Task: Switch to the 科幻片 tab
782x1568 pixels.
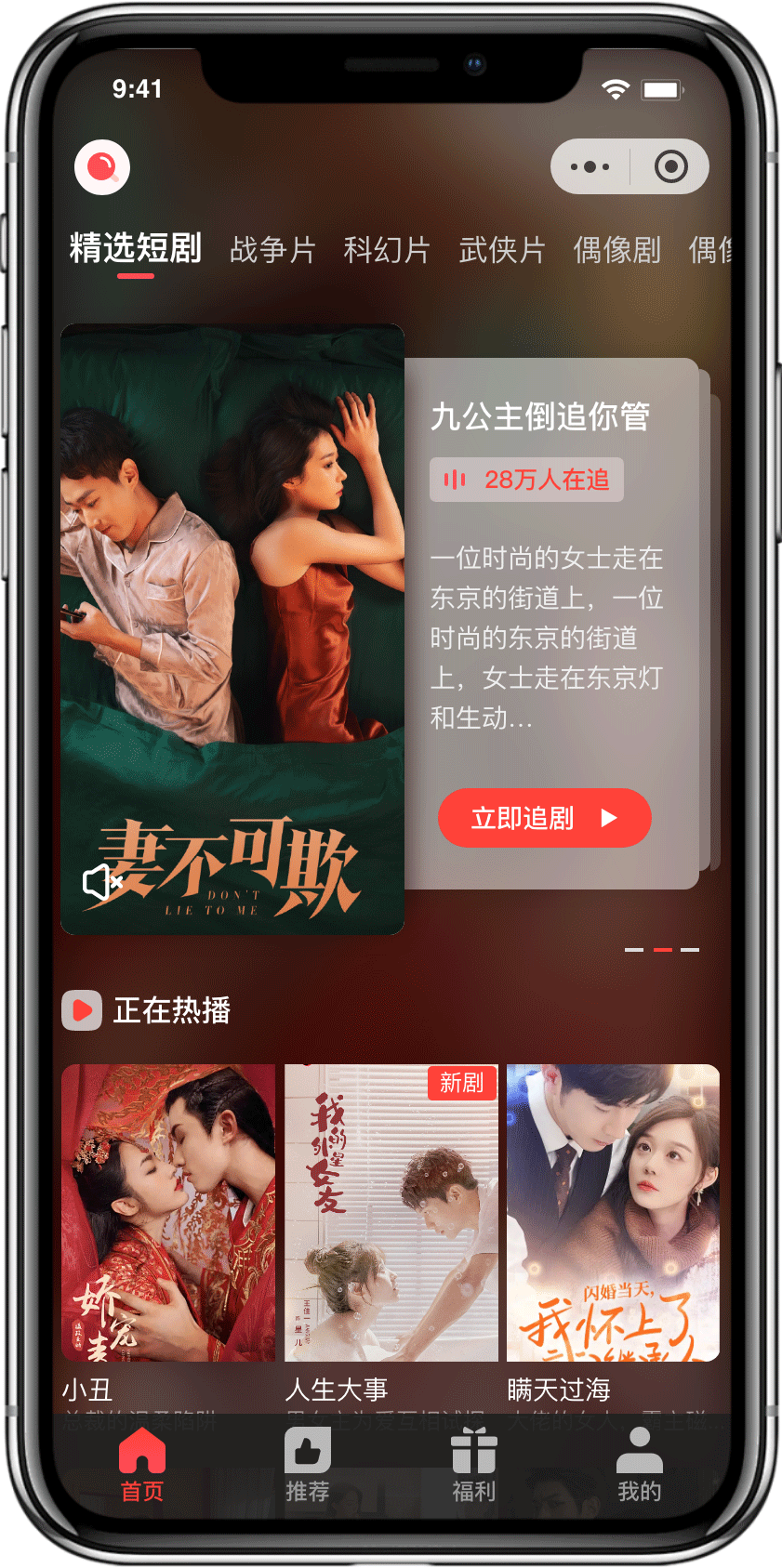Action: pyautogui.click(x=387, y=250)
